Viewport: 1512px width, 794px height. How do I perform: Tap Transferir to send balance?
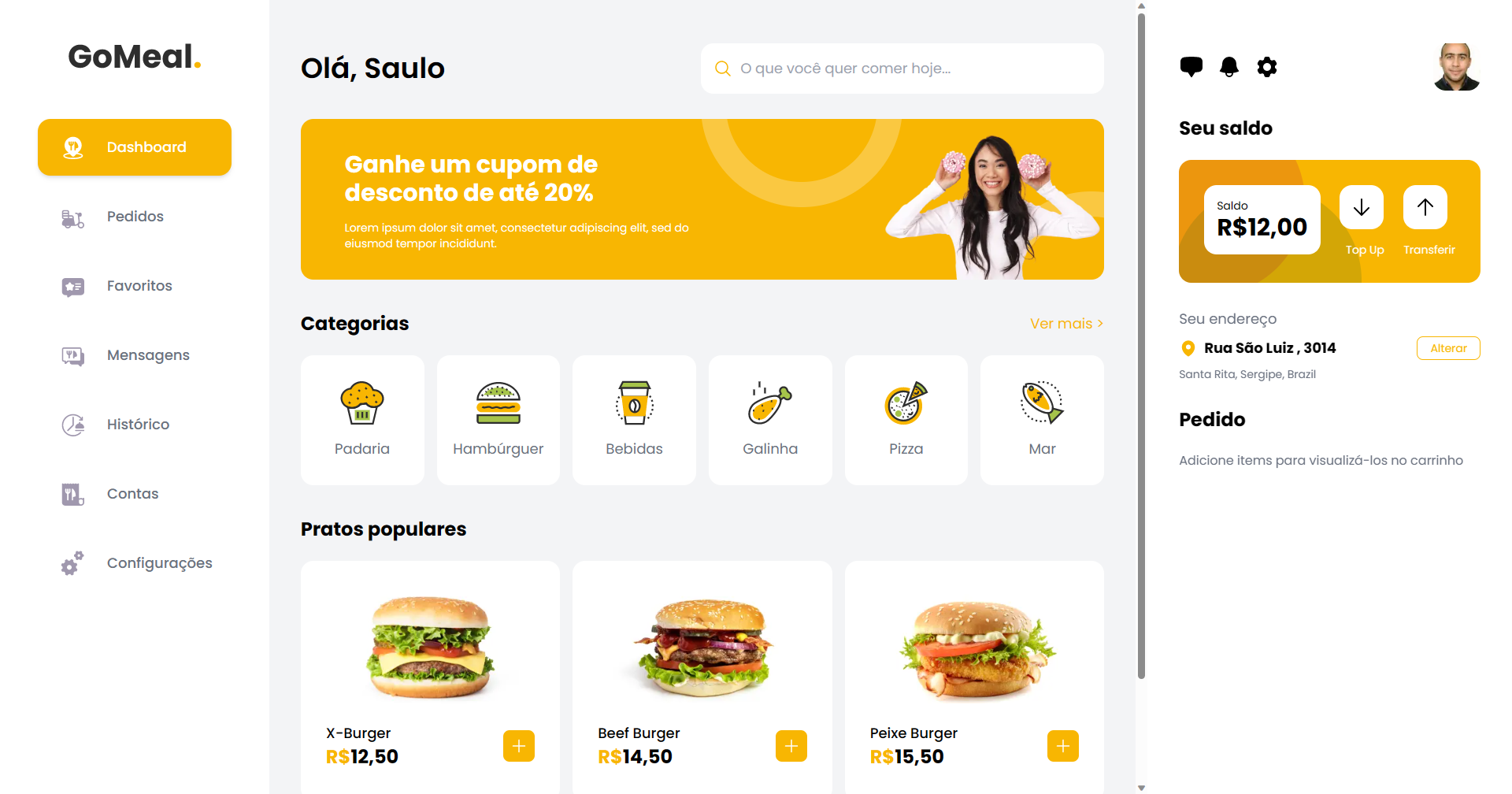pos(1425,208)
